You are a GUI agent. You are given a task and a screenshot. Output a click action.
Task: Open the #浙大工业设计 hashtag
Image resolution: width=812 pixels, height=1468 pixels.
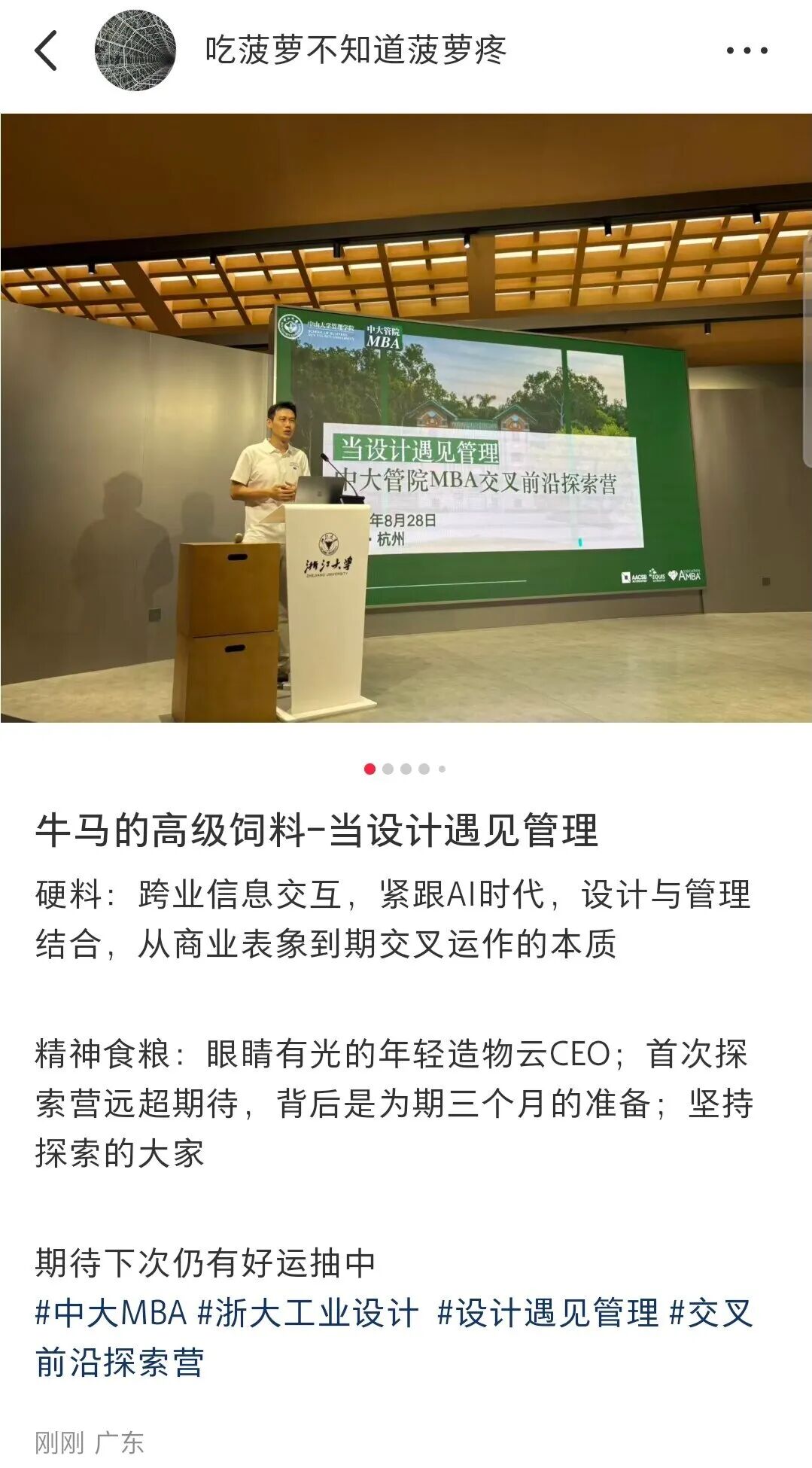pos(307,1314)
